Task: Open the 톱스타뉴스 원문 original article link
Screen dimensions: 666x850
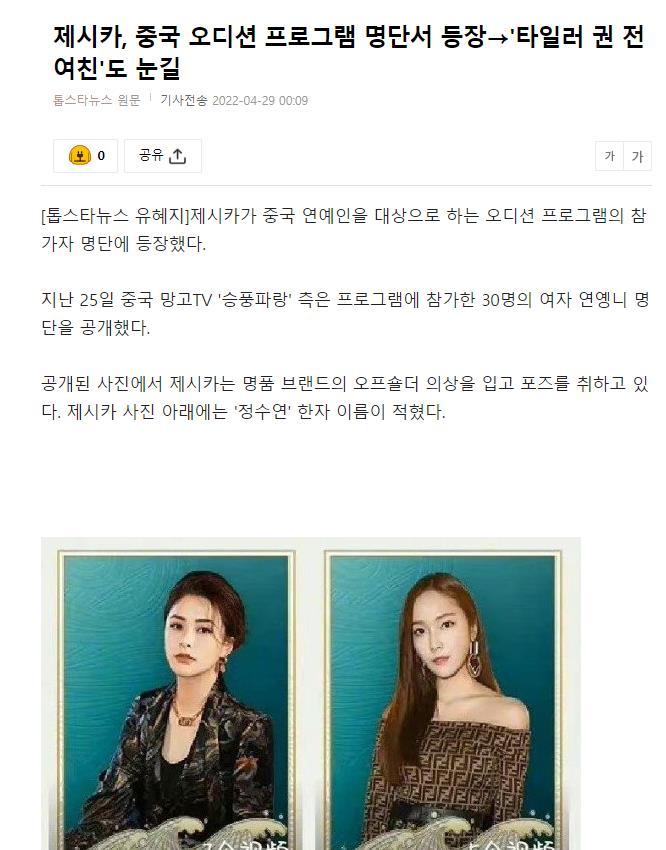Action: [97, 100]
